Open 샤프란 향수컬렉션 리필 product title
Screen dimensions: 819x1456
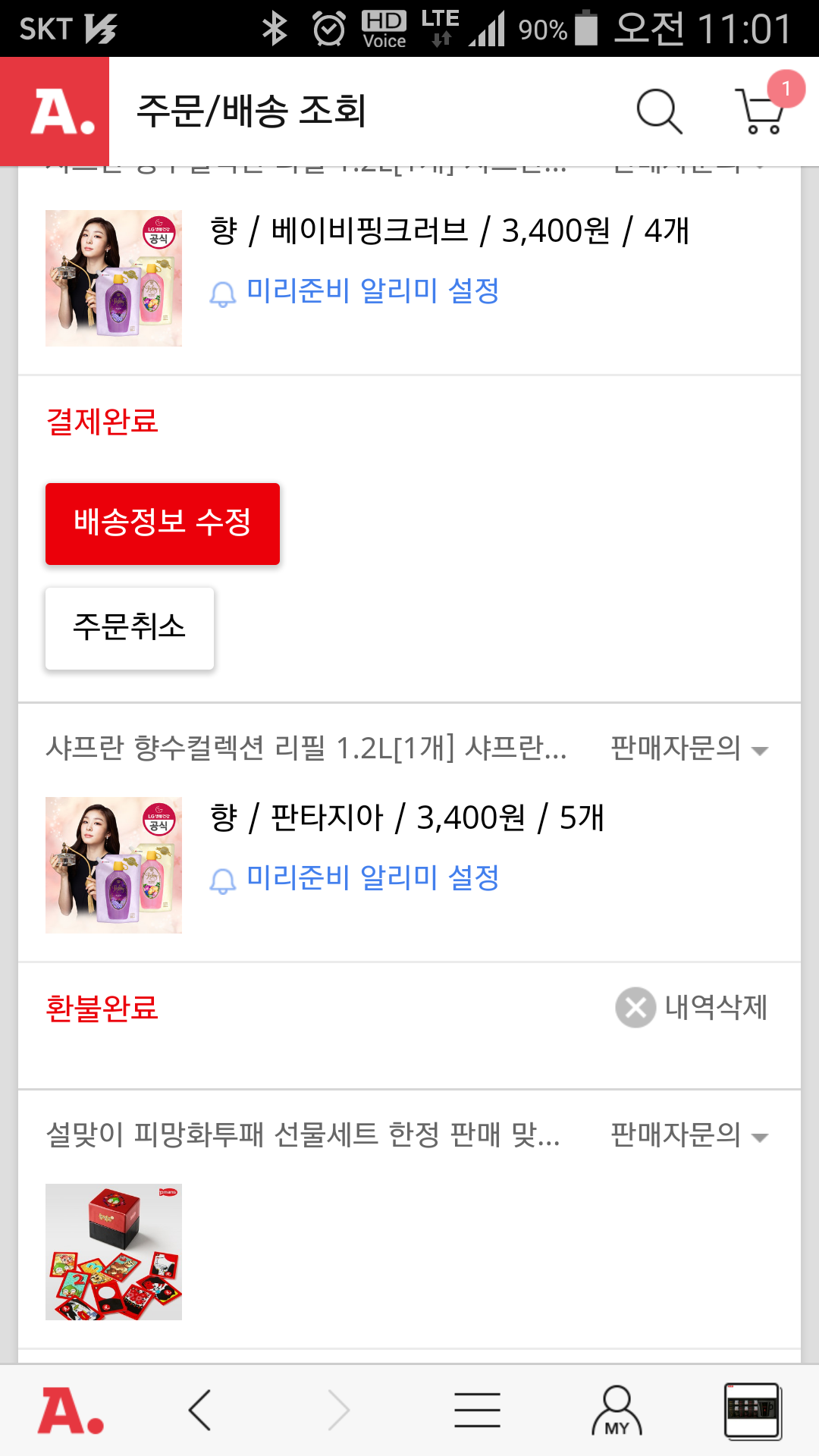click(306, 748)
